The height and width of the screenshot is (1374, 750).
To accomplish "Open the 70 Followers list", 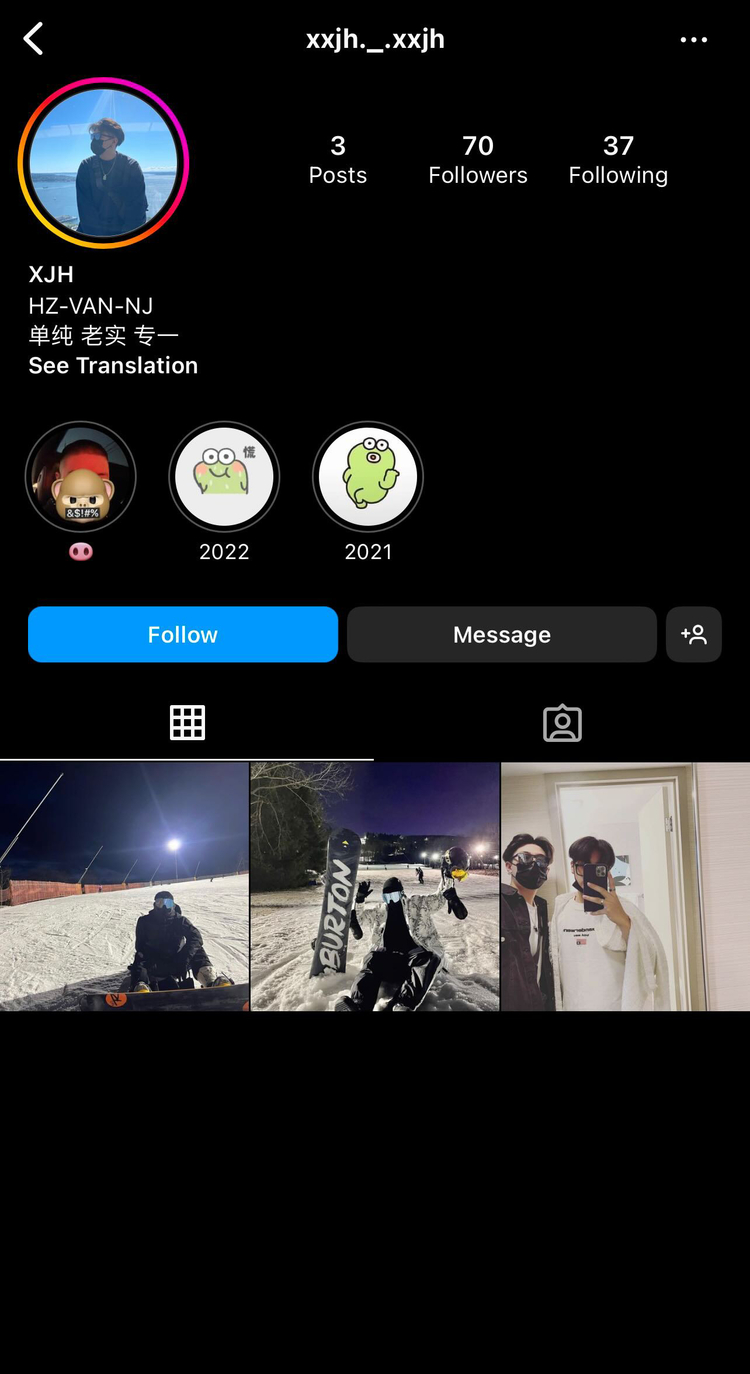I will tap(477, 160).
